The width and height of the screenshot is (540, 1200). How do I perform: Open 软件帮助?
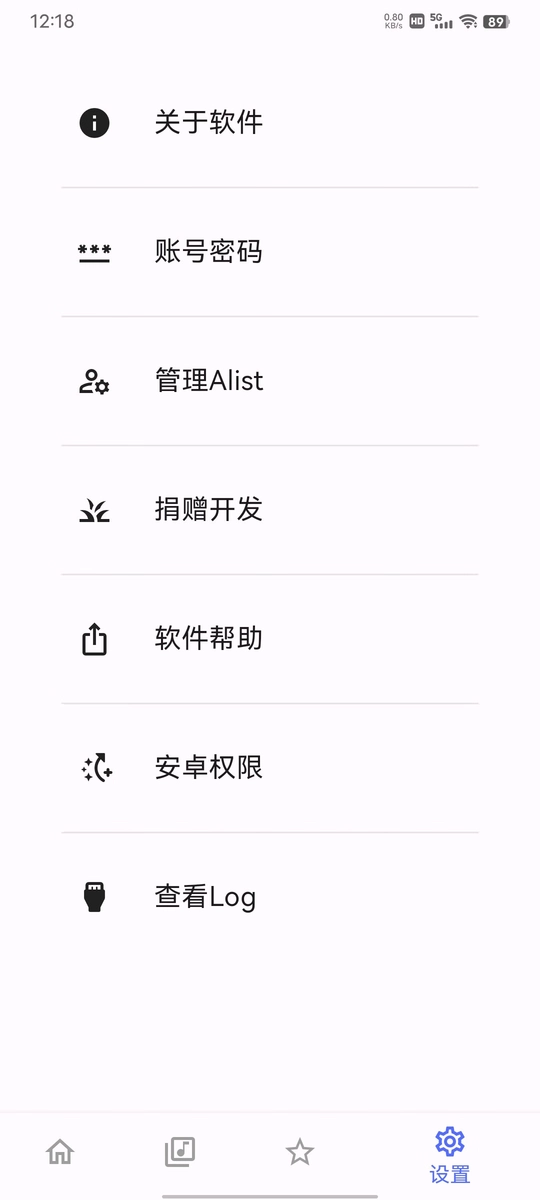270,639
